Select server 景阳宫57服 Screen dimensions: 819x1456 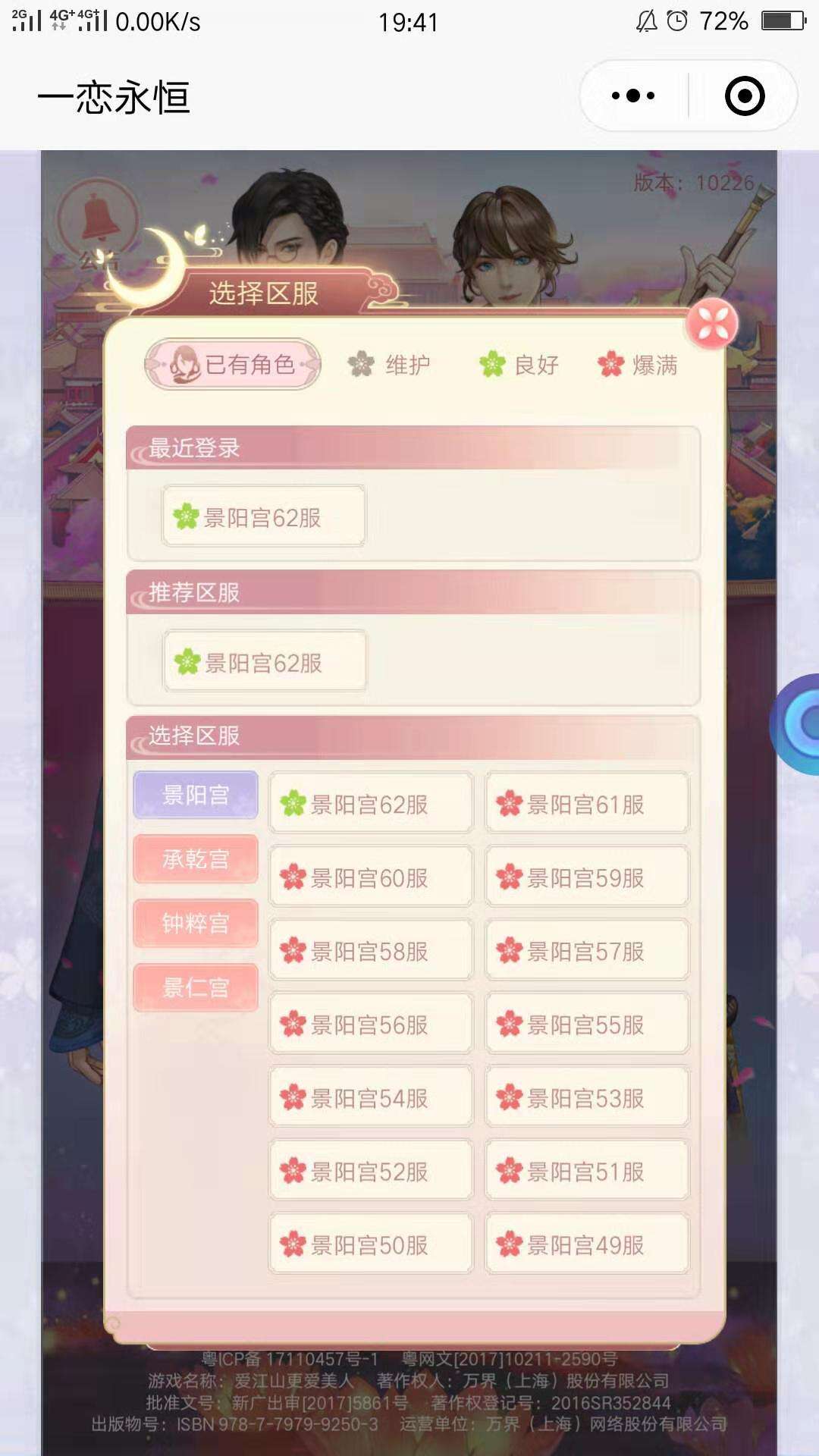[587, 951]
